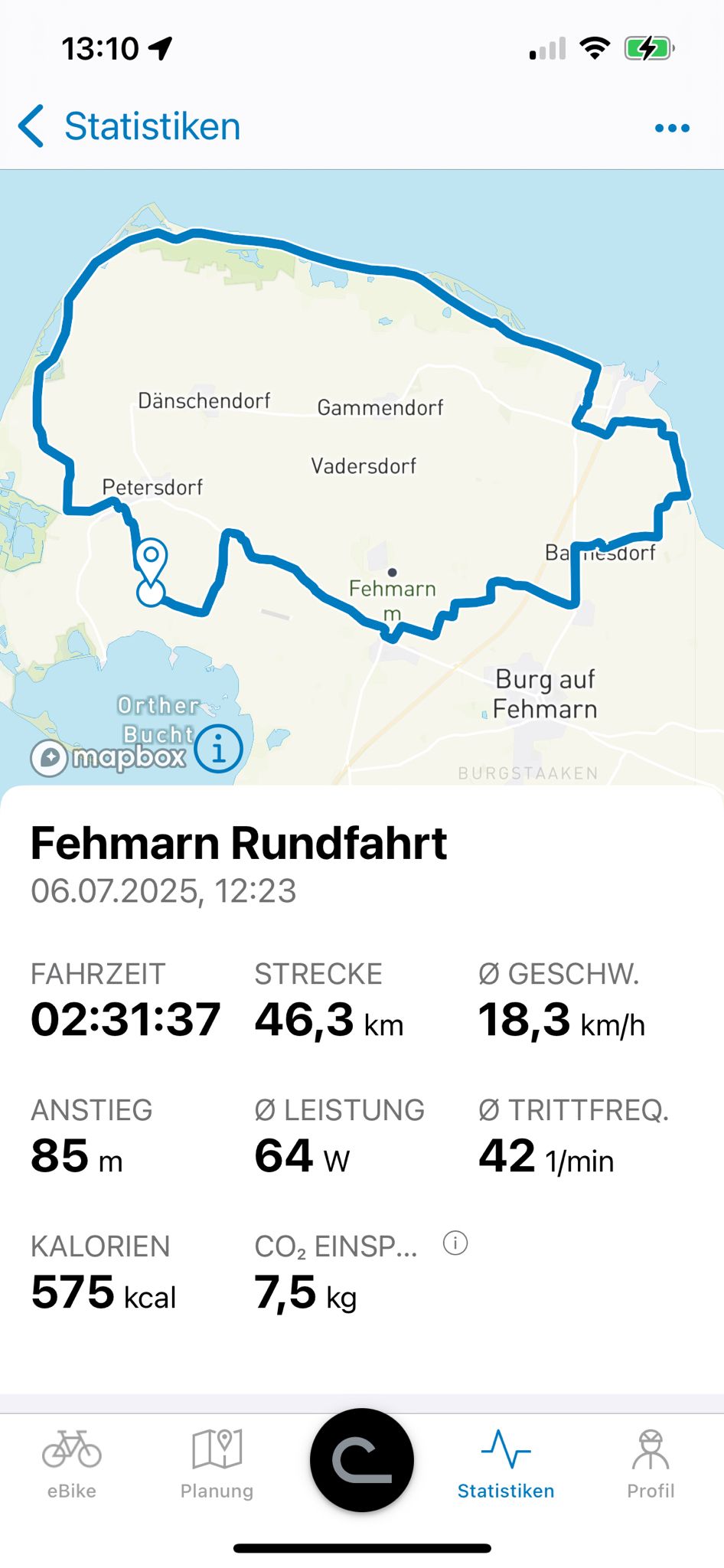The image size is (724, 1568).
Task: Open the Profil tab
Action: coord(651,1464)
